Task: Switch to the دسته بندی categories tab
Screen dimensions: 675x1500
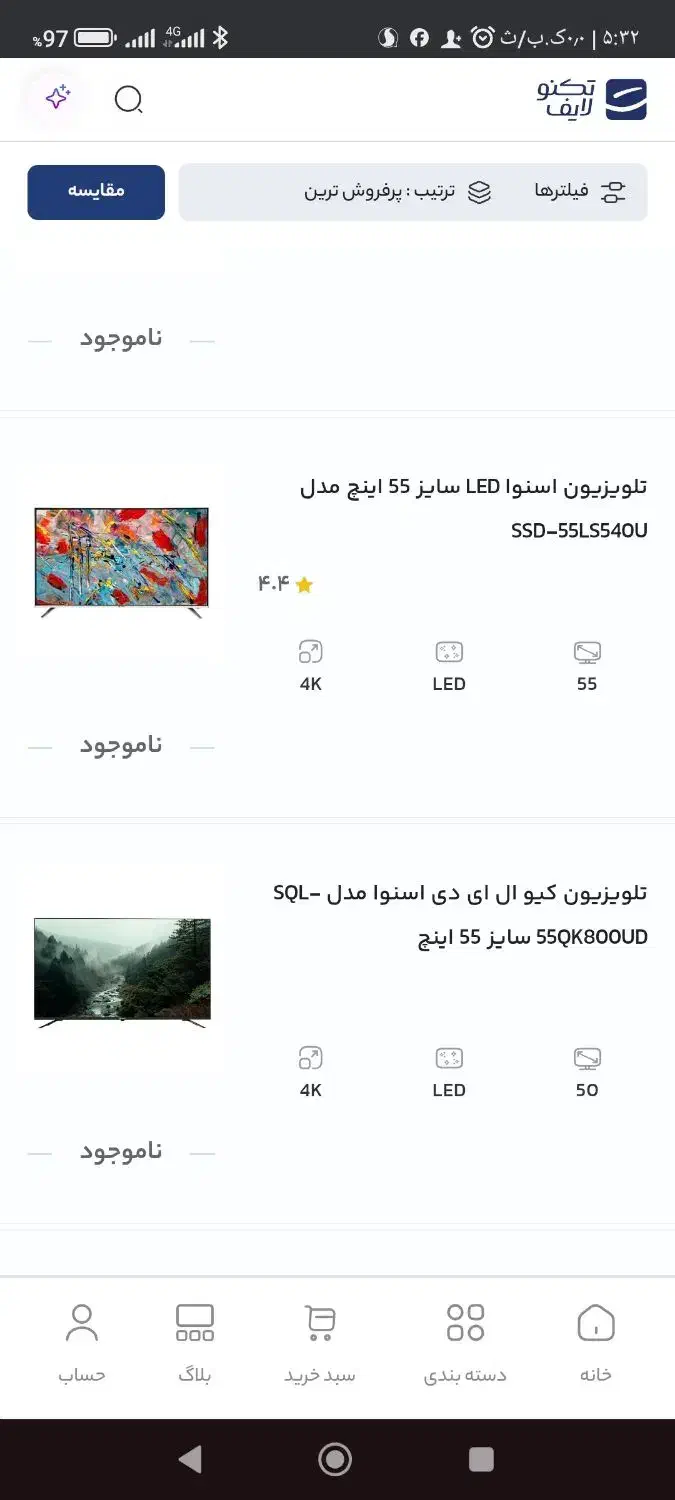Action: click(x=465, y=1344)
